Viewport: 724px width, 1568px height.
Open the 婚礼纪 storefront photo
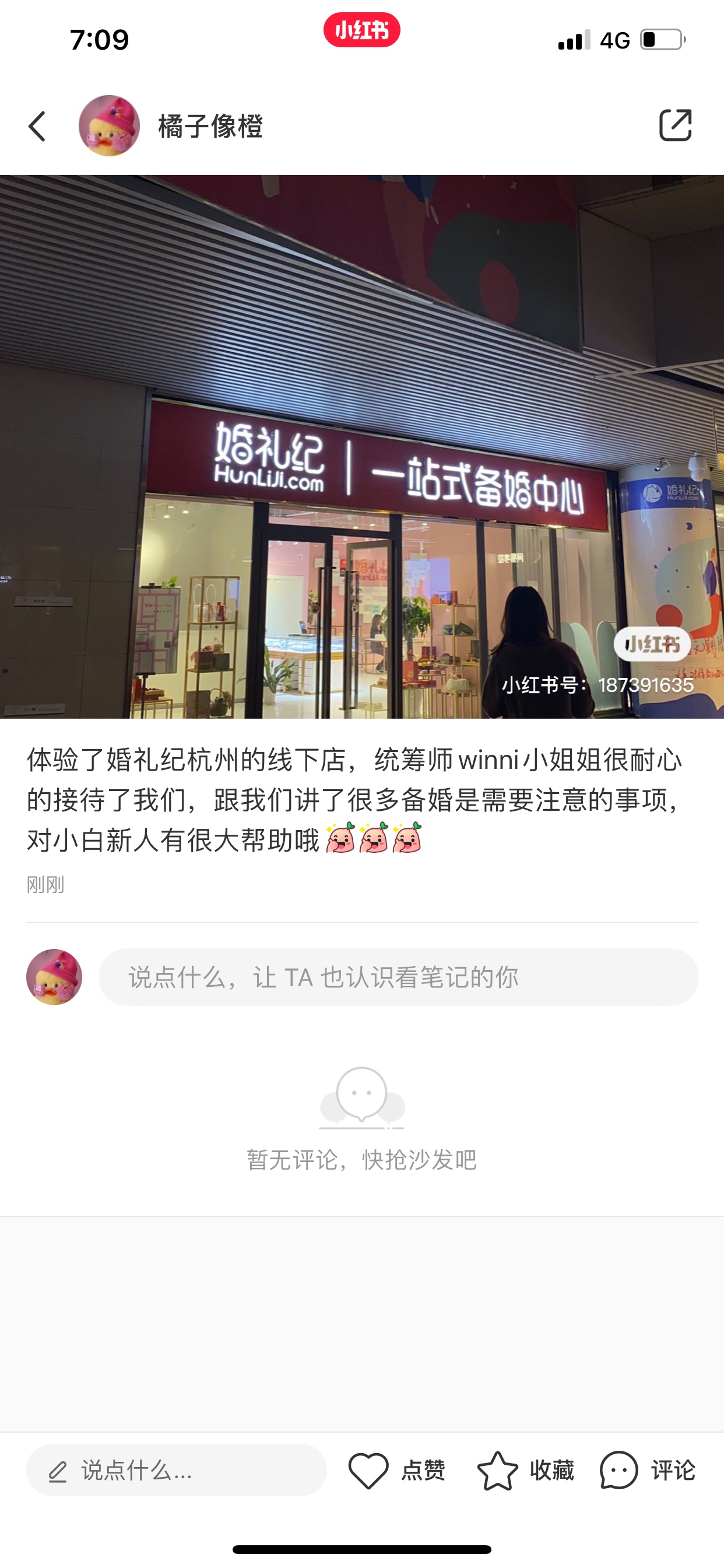[x=362, y=447]
